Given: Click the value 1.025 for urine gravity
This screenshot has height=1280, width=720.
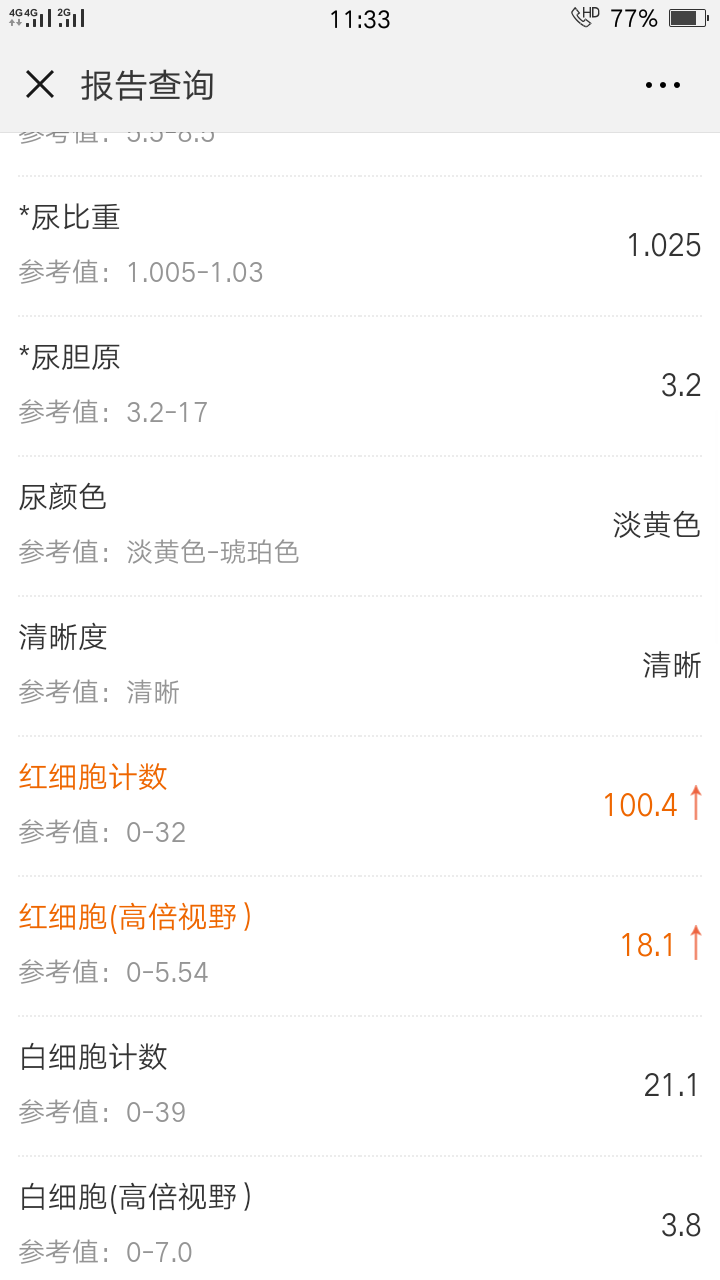Looking at the screenshot, I should (x=664, y=246).
